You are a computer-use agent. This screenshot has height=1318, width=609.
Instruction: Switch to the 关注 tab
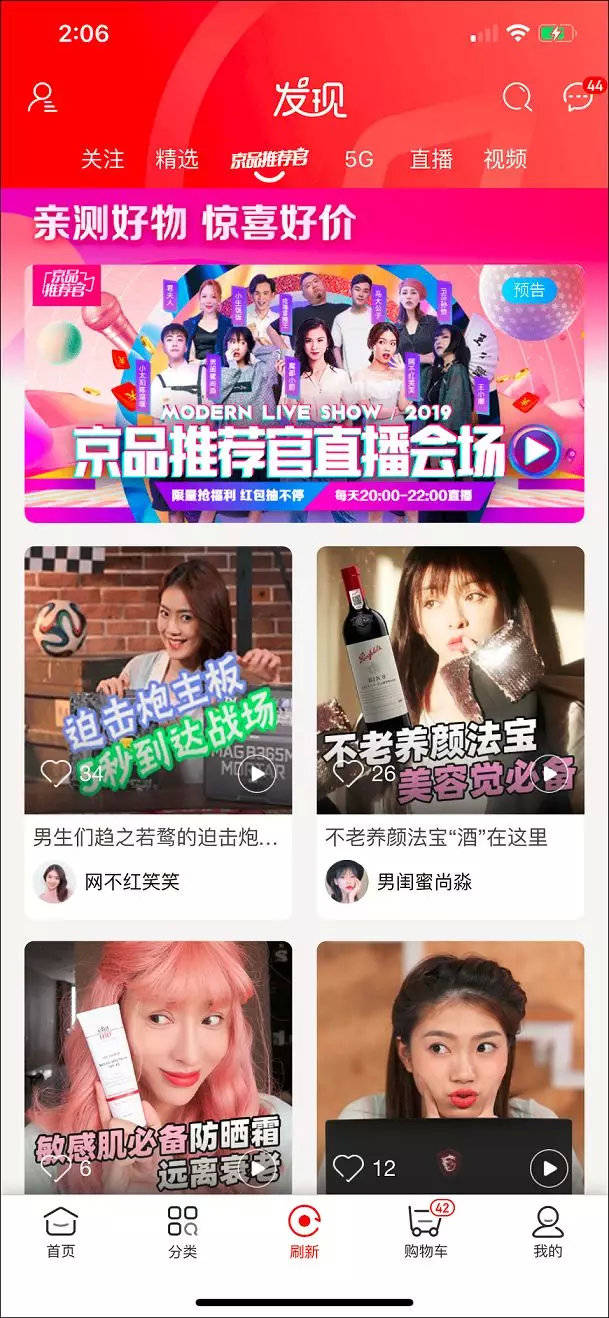[x=102, y=159]
